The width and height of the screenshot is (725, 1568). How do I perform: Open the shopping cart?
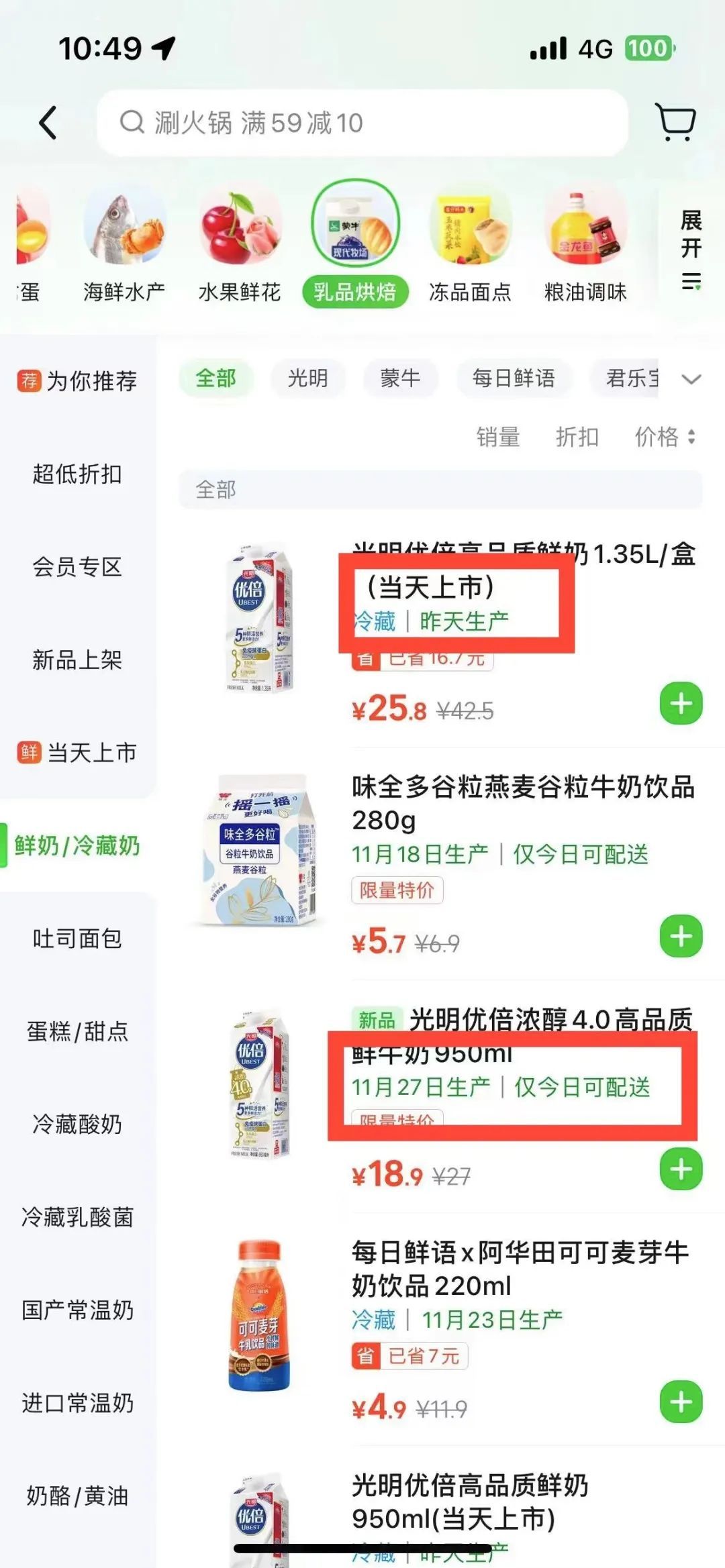[x=675, y=122]
